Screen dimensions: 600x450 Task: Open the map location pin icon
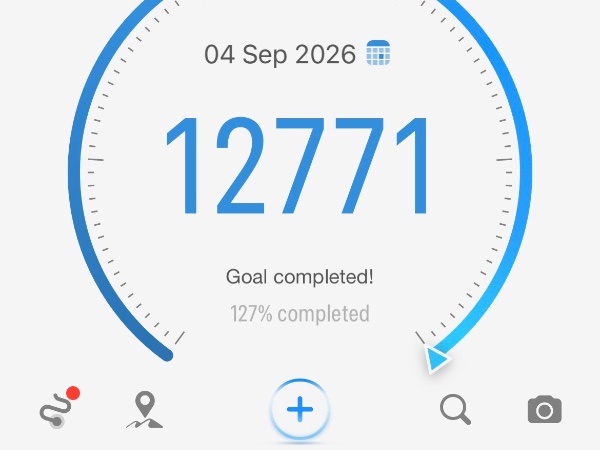[145, 409]
